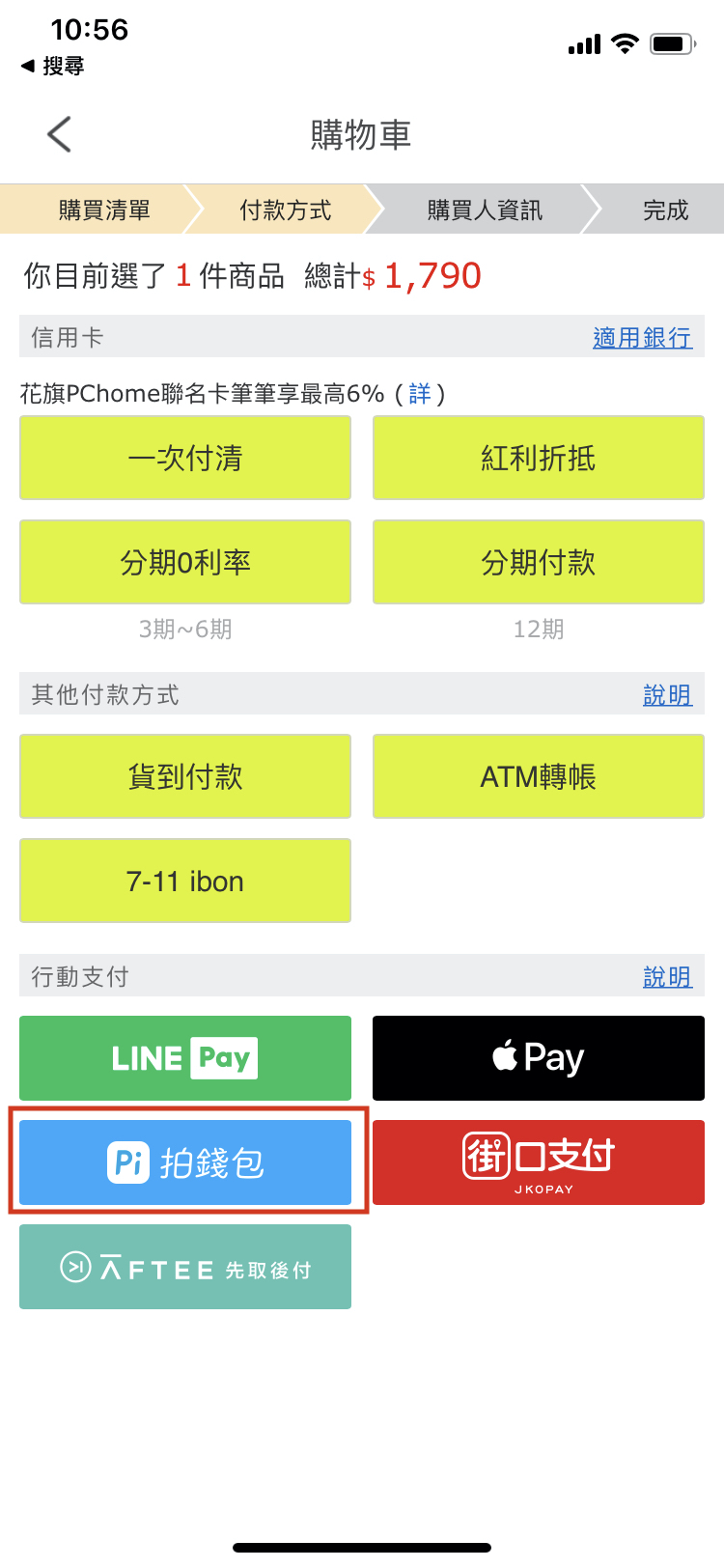Pick 分期0利率 installment option
The width and height of the screenshot is (724, 1568).
(x=185, y=562)
